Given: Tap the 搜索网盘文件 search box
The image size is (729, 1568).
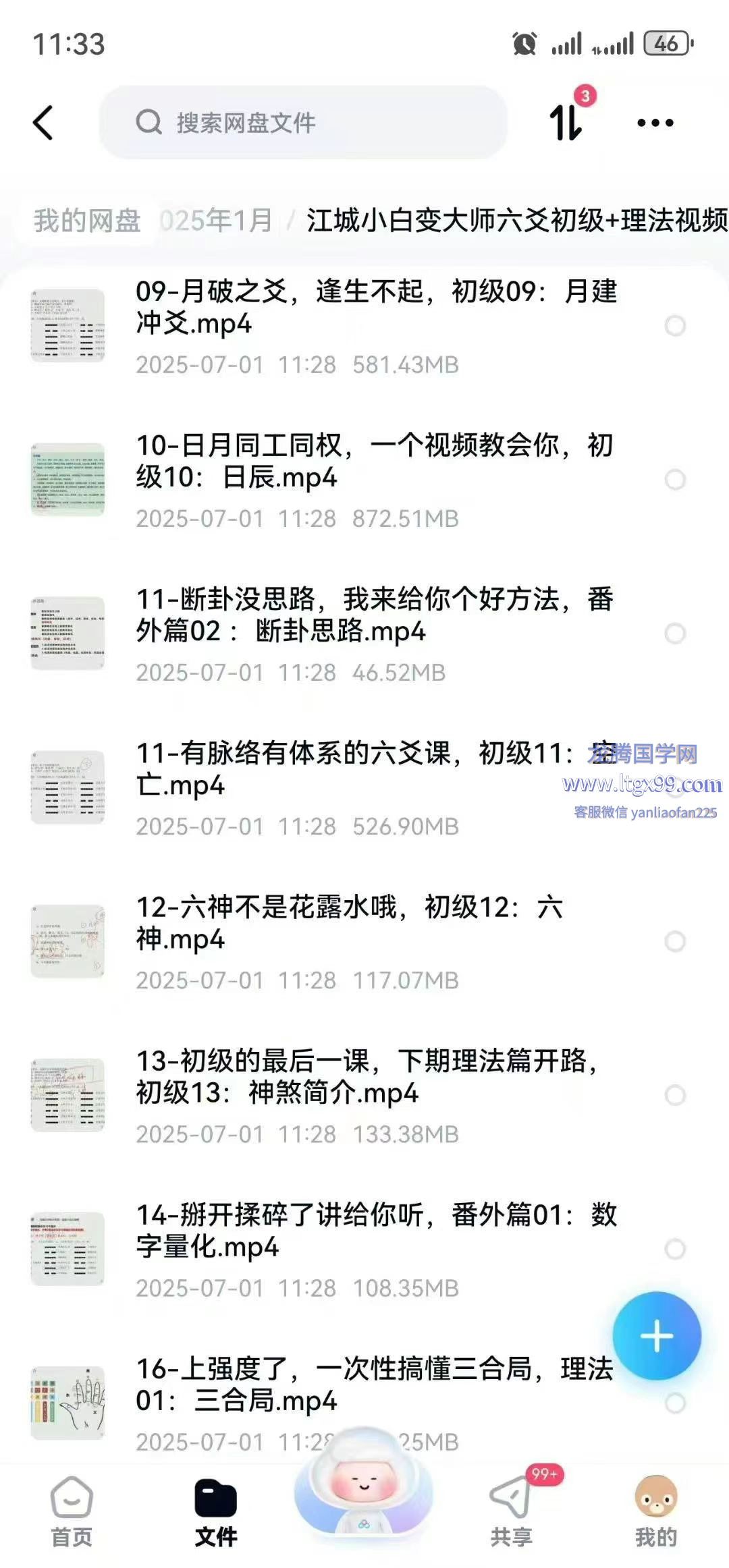Looking at the screenshot, I should pos(304,123).
